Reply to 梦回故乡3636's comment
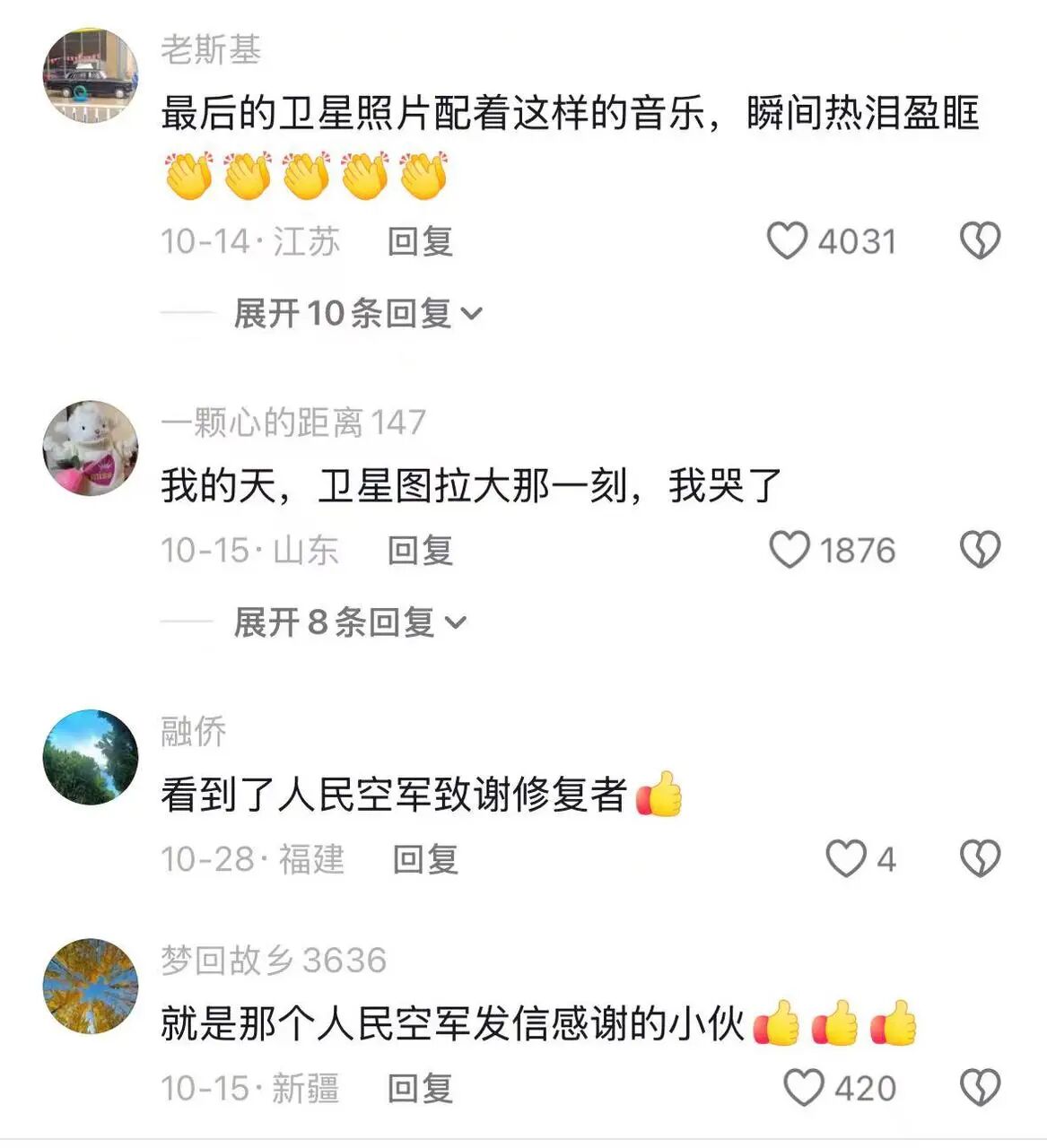This screenshot has height=1148, width=1047. coord(420,1088)
